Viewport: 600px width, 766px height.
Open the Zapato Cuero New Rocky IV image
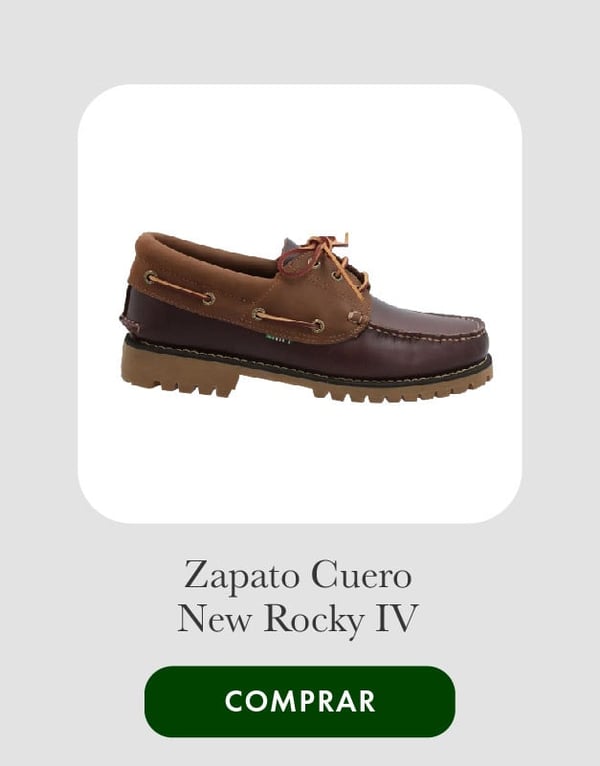pyautogui.click(x=300, y=303)
